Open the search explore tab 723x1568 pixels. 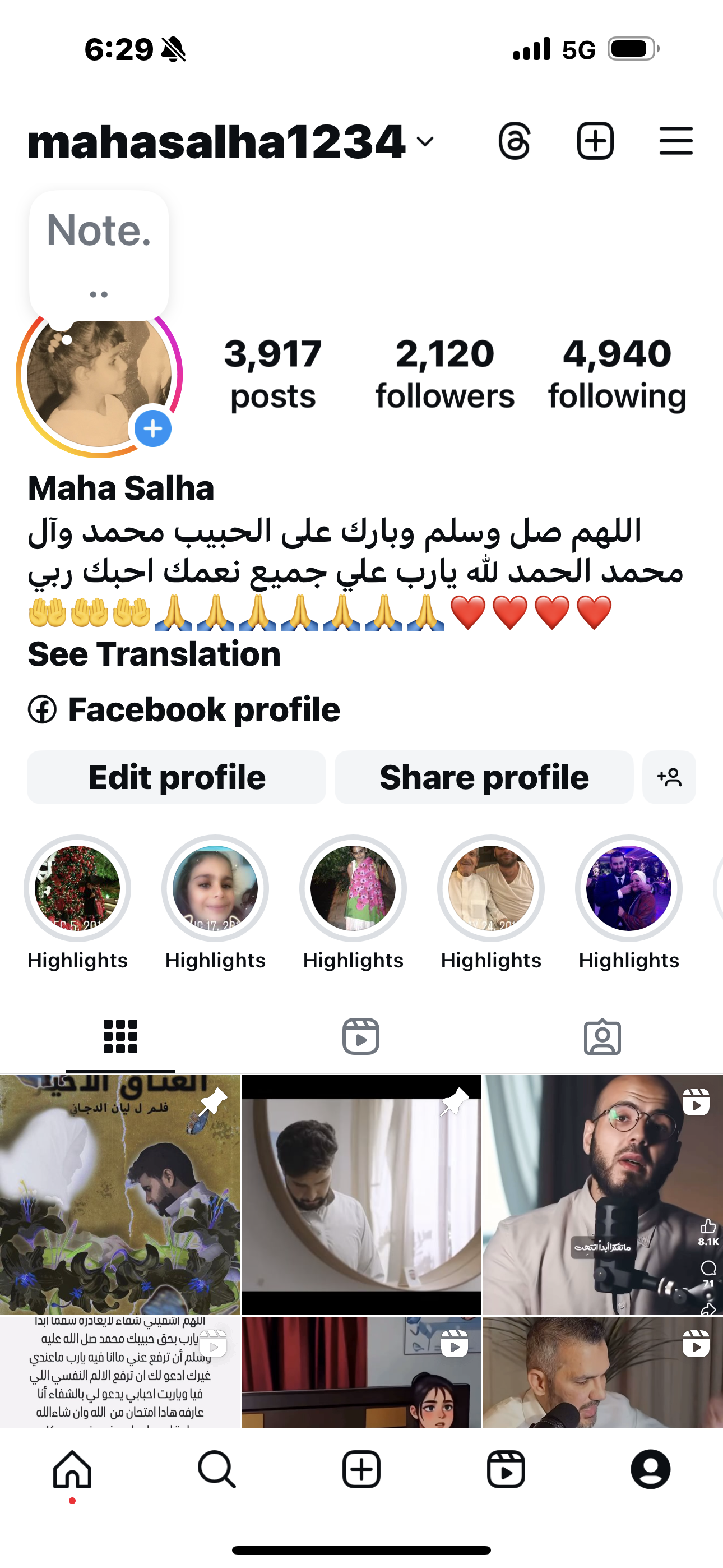(217, 1469)
